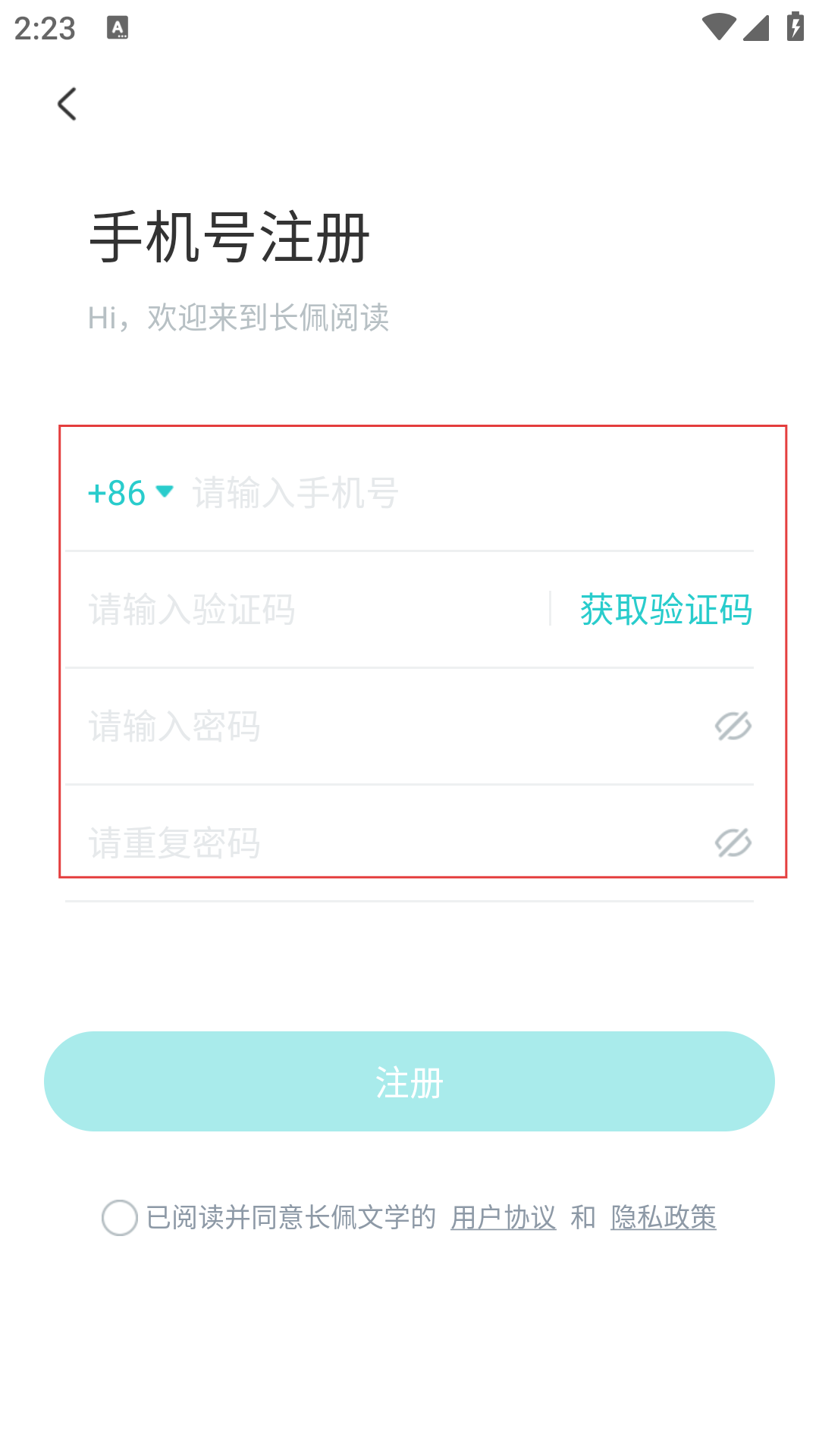Screen dimensions: 819x1456
Task: Select the 请输入密码 password field
Action: point(379,726)
